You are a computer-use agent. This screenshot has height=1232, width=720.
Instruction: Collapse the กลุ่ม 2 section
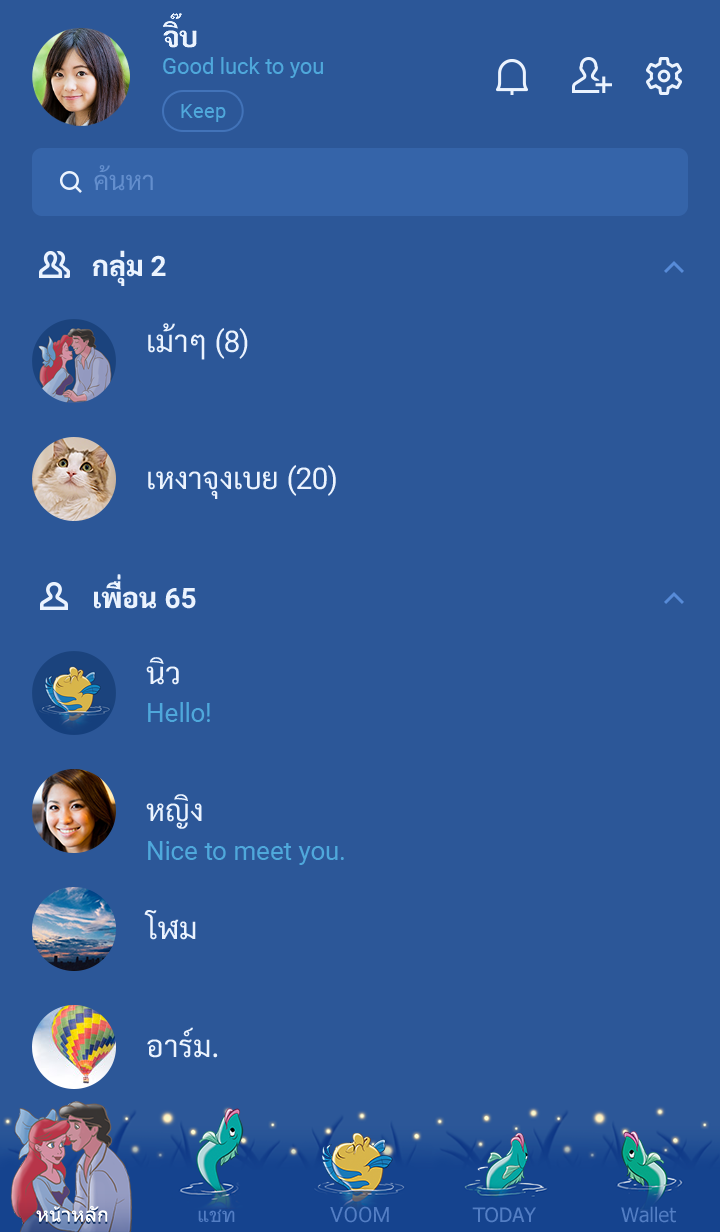tap(674, 267)
